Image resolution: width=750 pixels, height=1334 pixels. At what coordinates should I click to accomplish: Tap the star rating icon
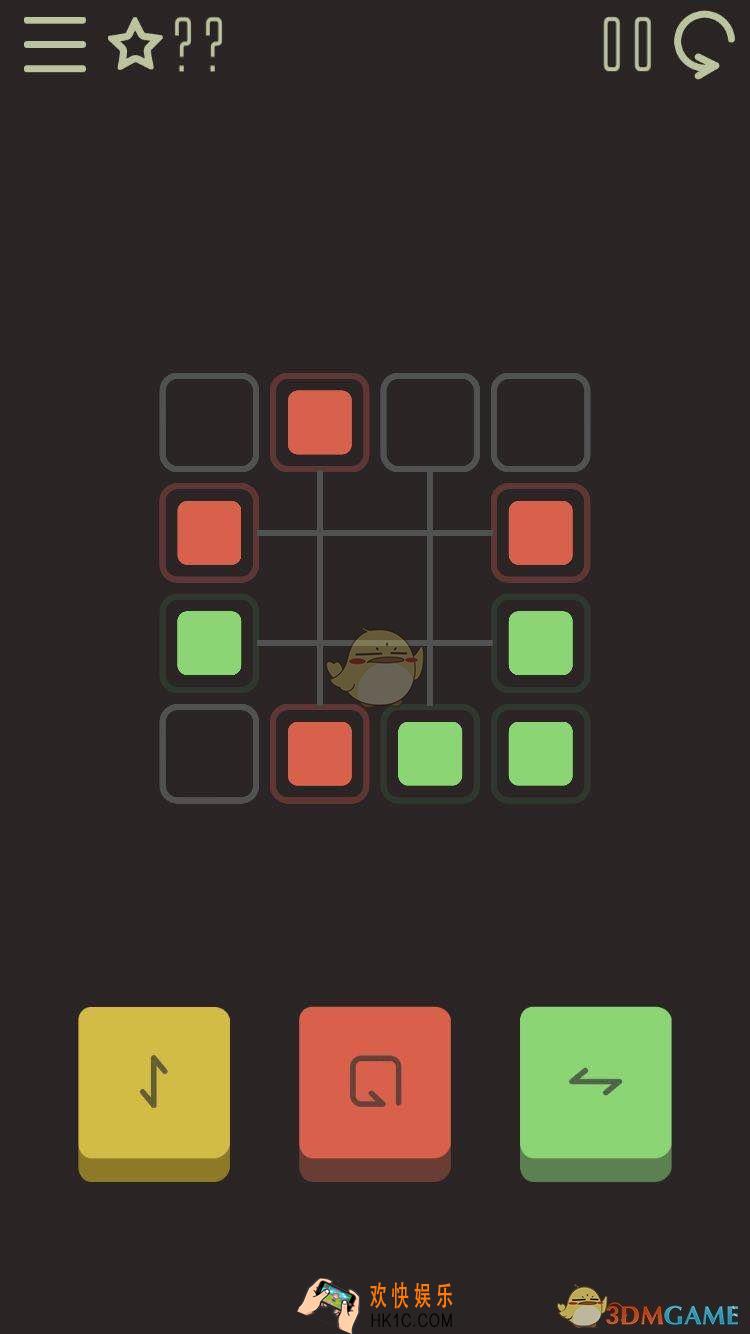(x=135, y=45)
